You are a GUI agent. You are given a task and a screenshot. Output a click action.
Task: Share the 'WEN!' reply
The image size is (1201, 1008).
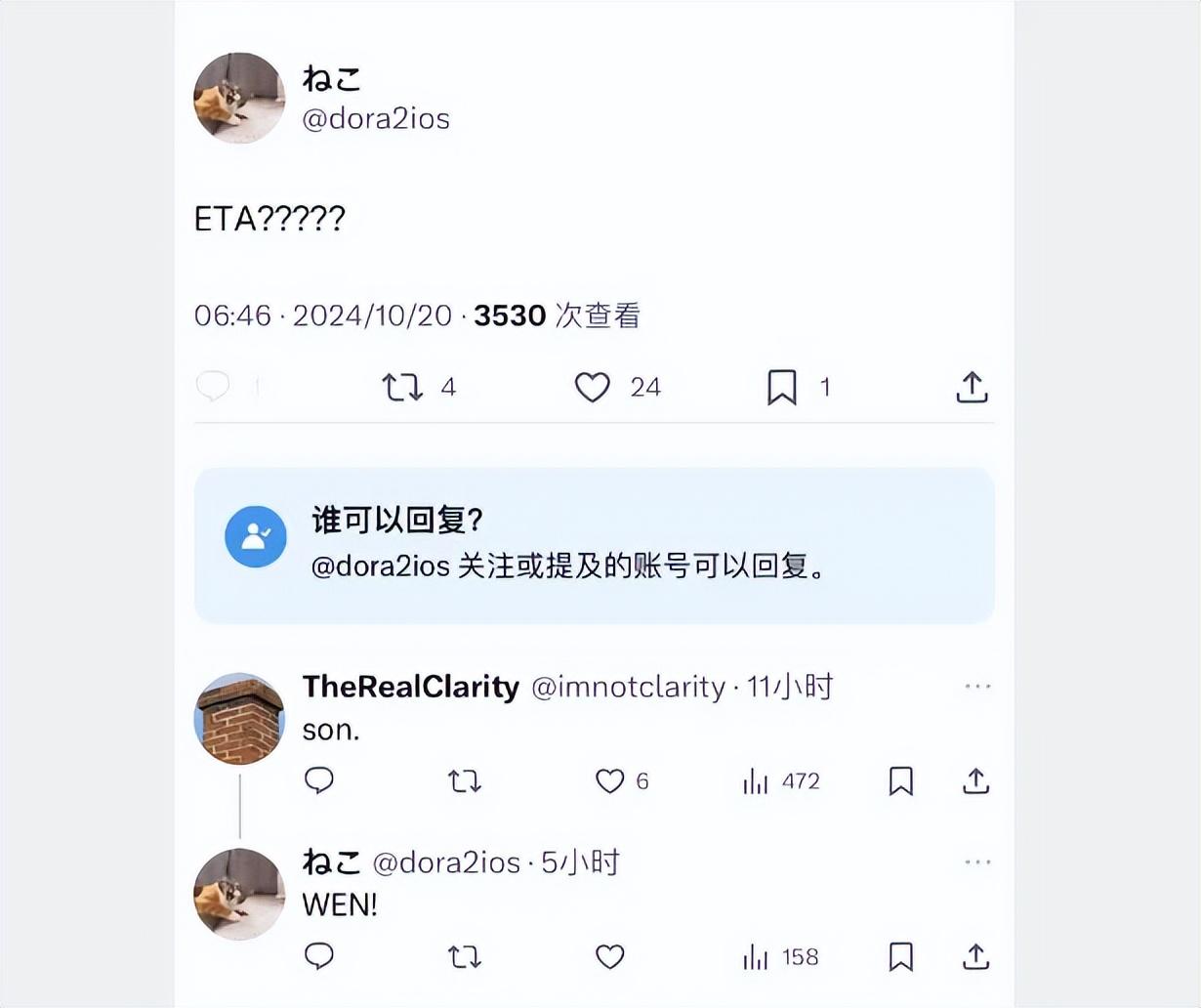point(976,956)
